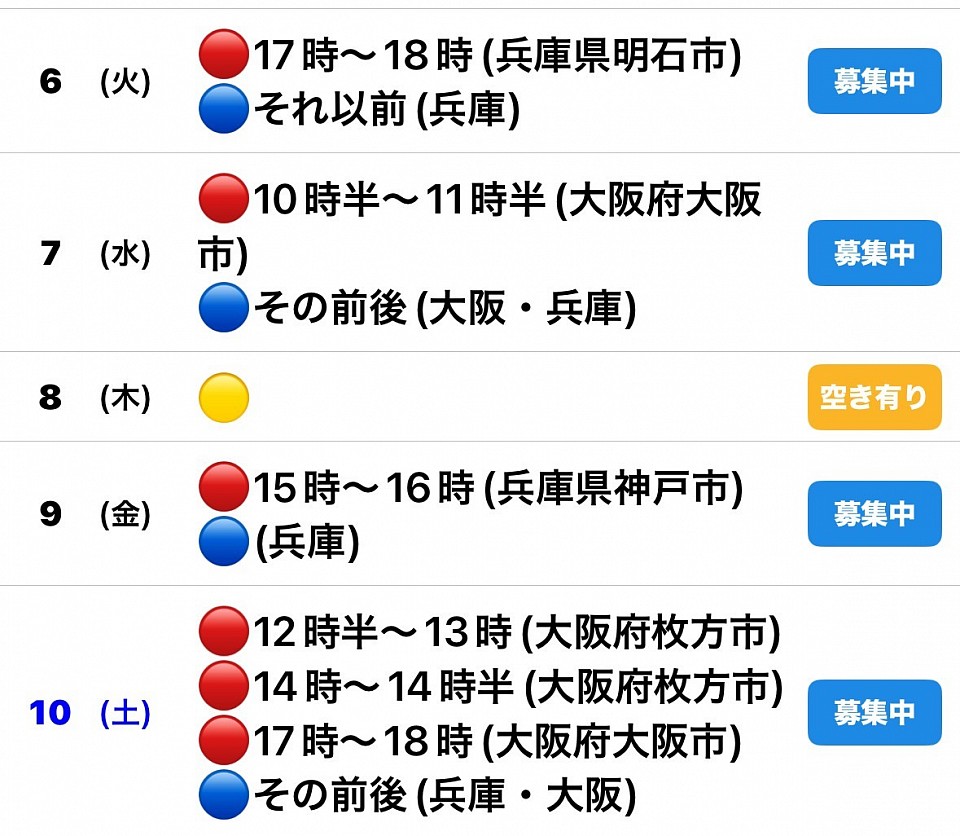
Task: Choose 募集中 for 9 (金) Kobe slot
Action: (874, 514)
